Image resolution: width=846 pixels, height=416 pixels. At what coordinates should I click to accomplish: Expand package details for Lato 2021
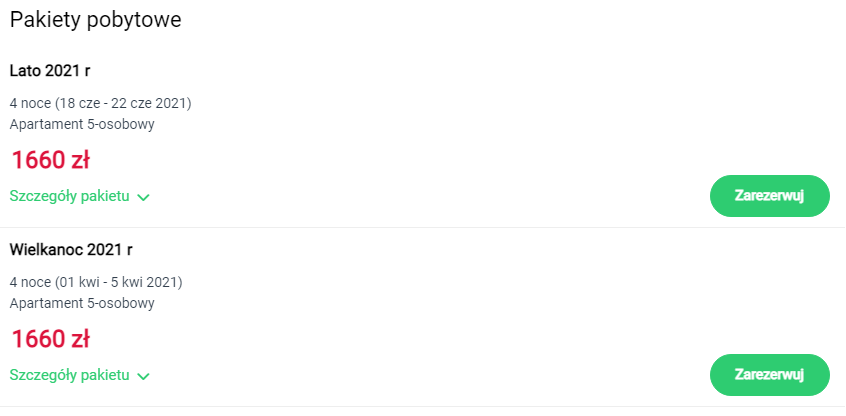[x=79, y=196]
